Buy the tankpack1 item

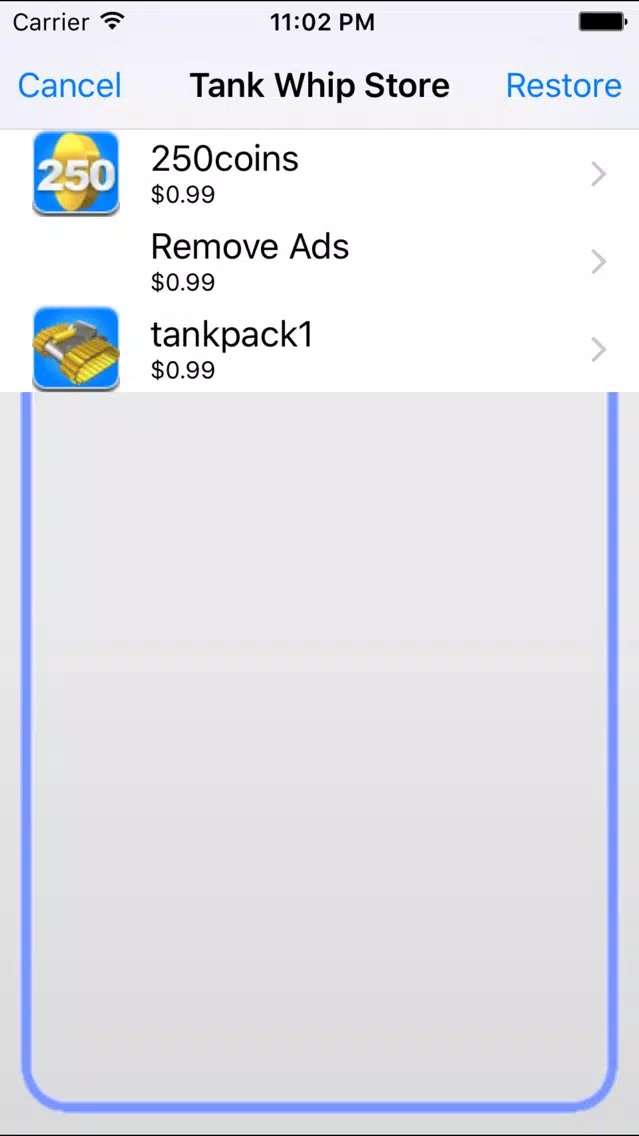(x=320, y=349)
